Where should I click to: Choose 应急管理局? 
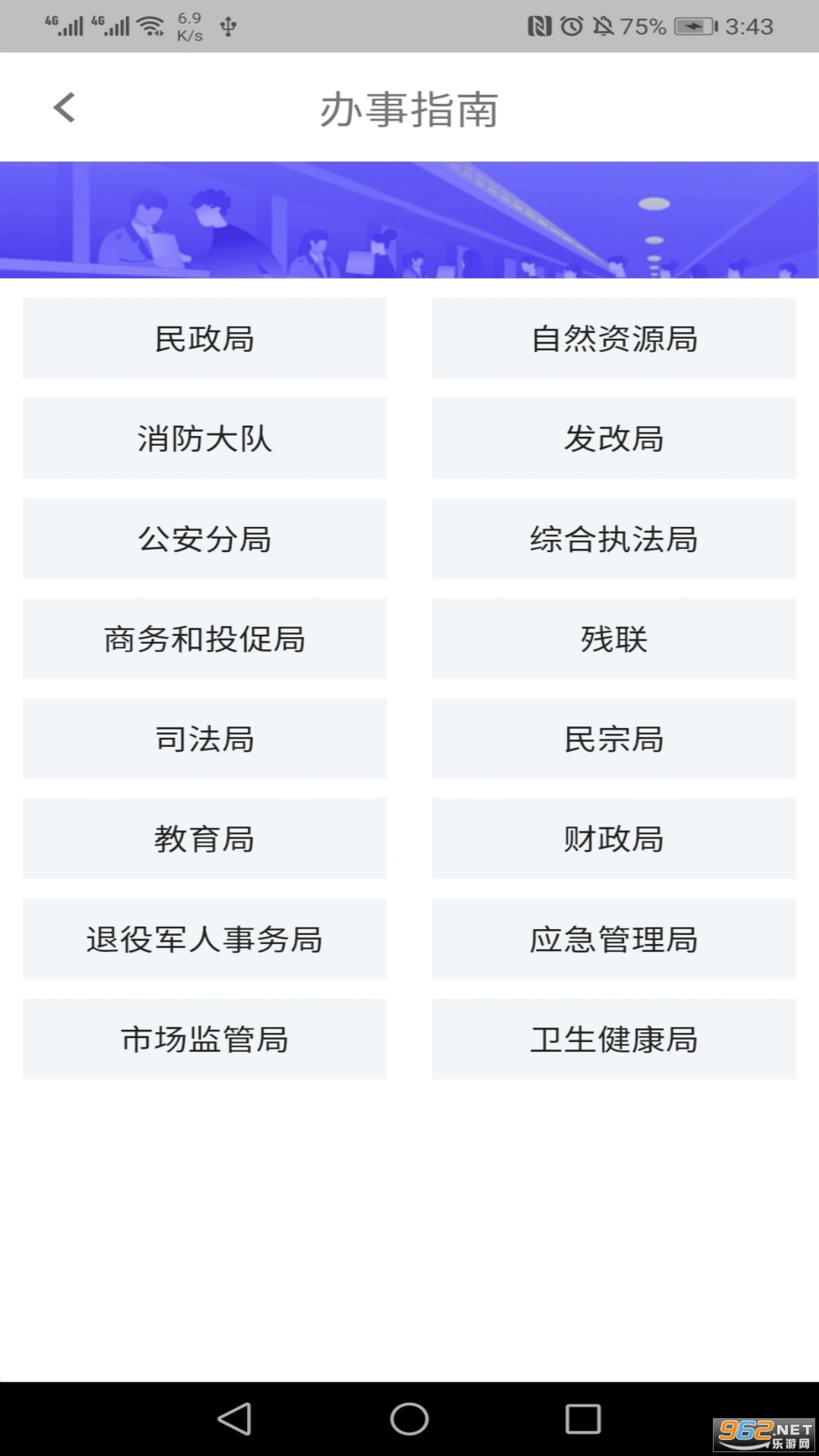pos(614,939)
